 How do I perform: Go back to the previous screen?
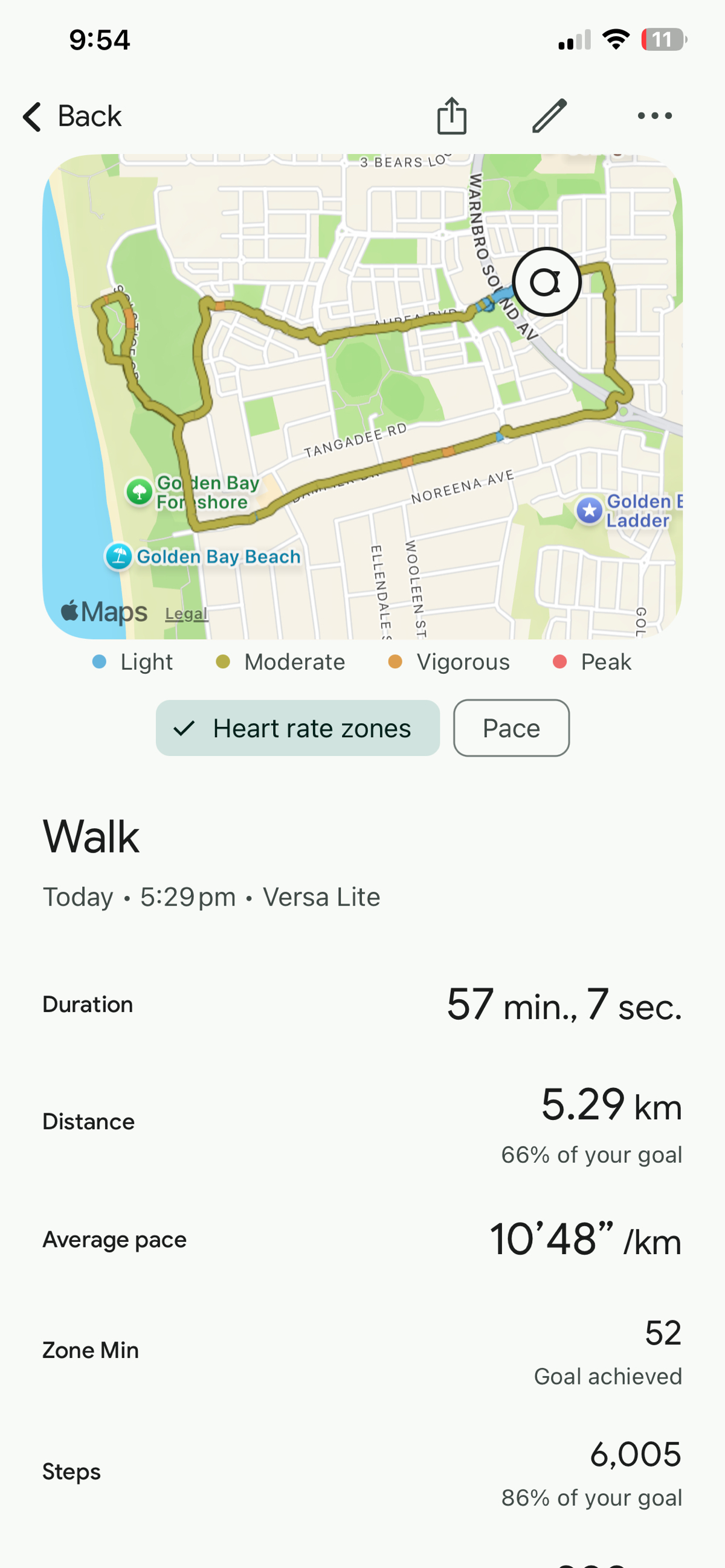coord(72,116)
